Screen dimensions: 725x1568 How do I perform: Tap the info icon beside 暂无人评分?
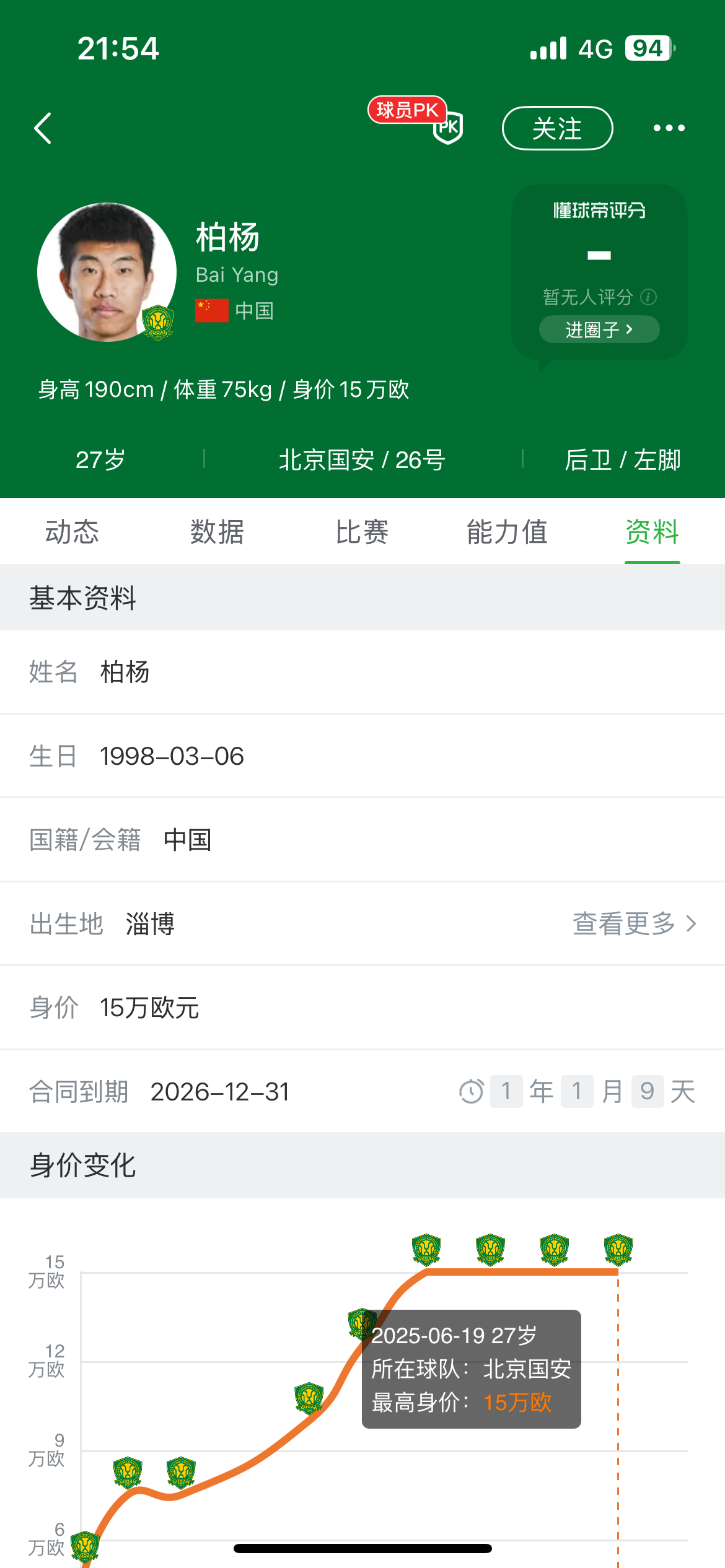point(648,297)
